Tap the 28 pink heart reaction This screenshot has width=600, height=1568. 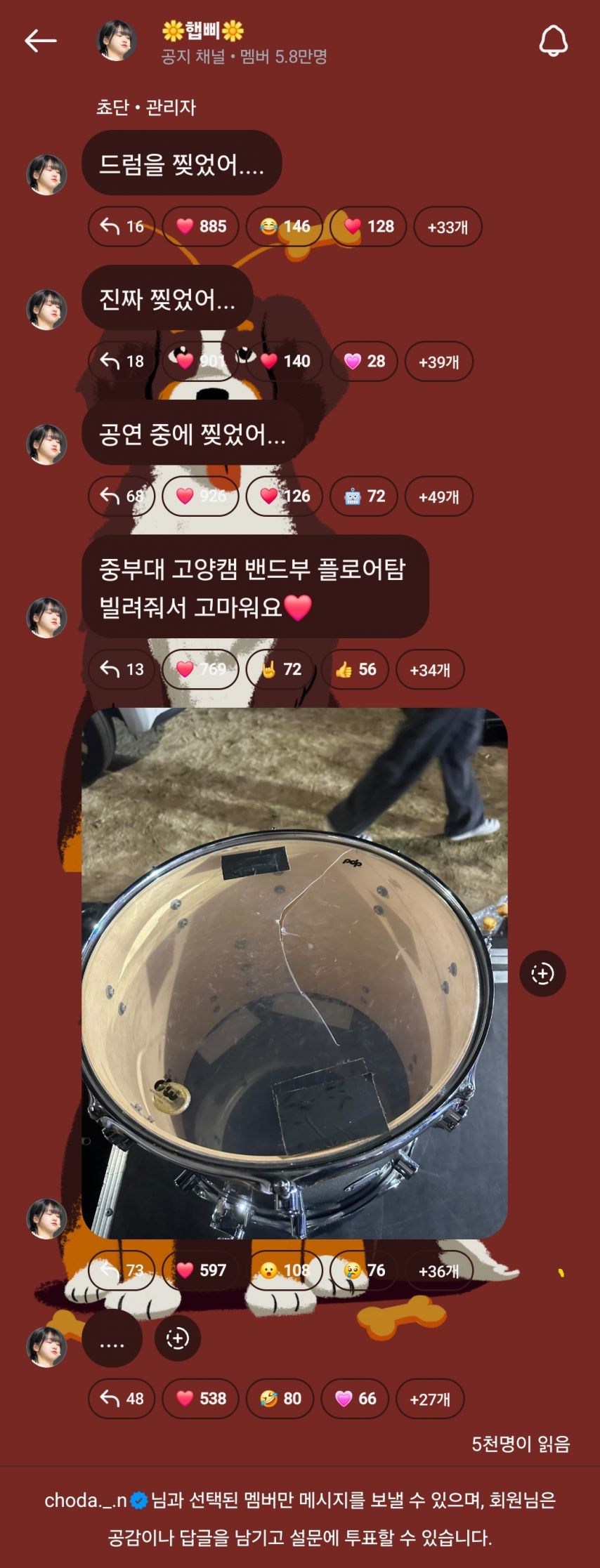pyautogui.click(x=364, y=361)
